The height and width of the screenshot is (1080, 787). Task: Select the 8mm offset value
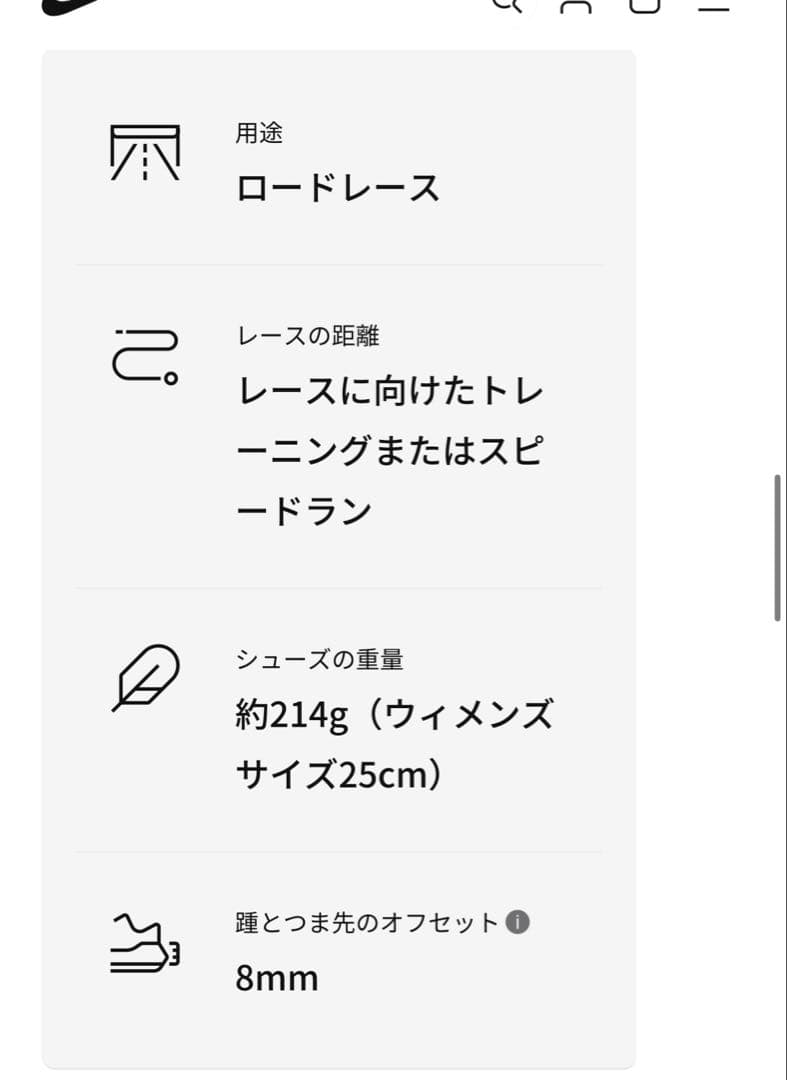tap(278, 977)
